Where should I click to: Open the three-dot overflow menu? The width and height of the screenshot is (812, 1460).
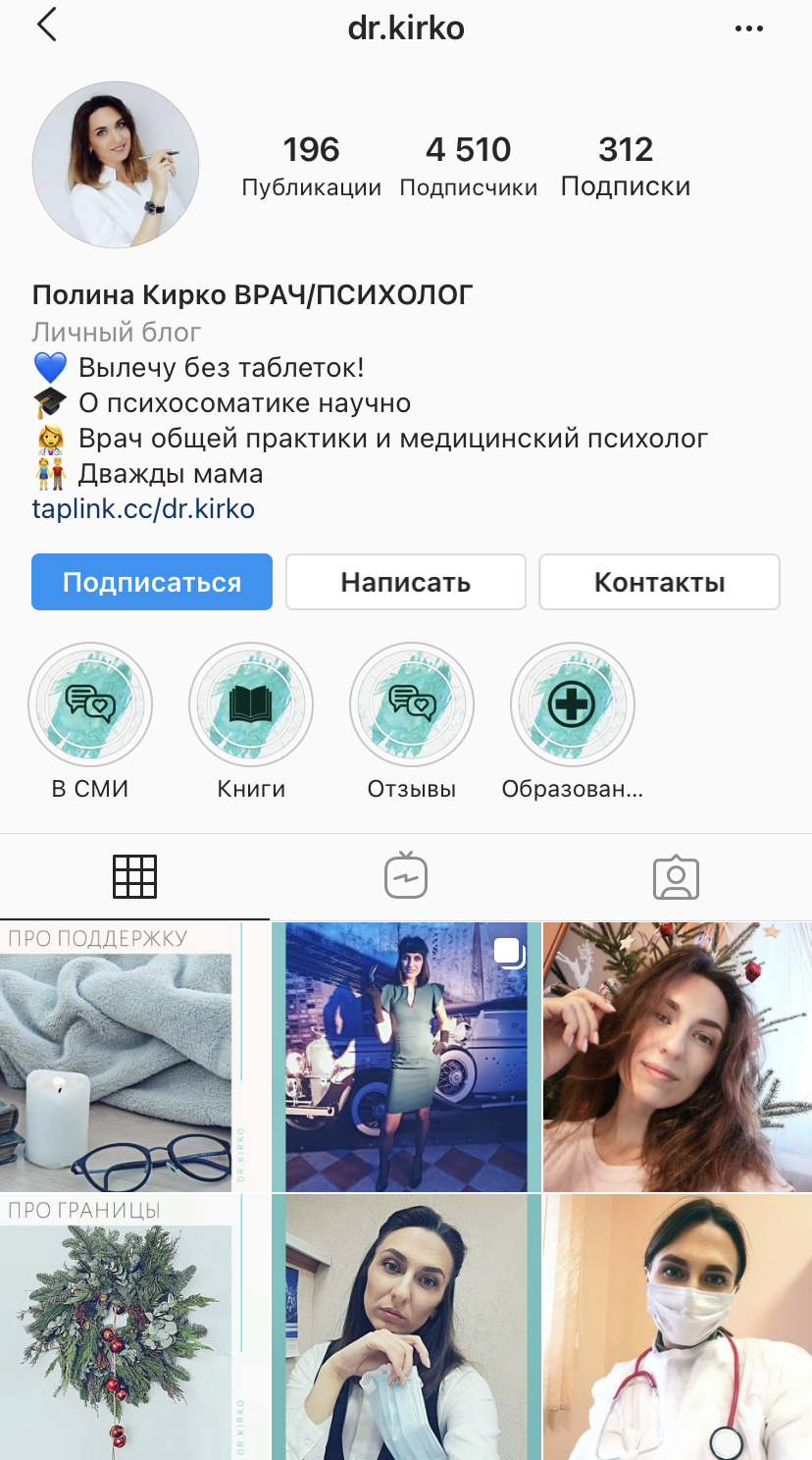(748, 28)
